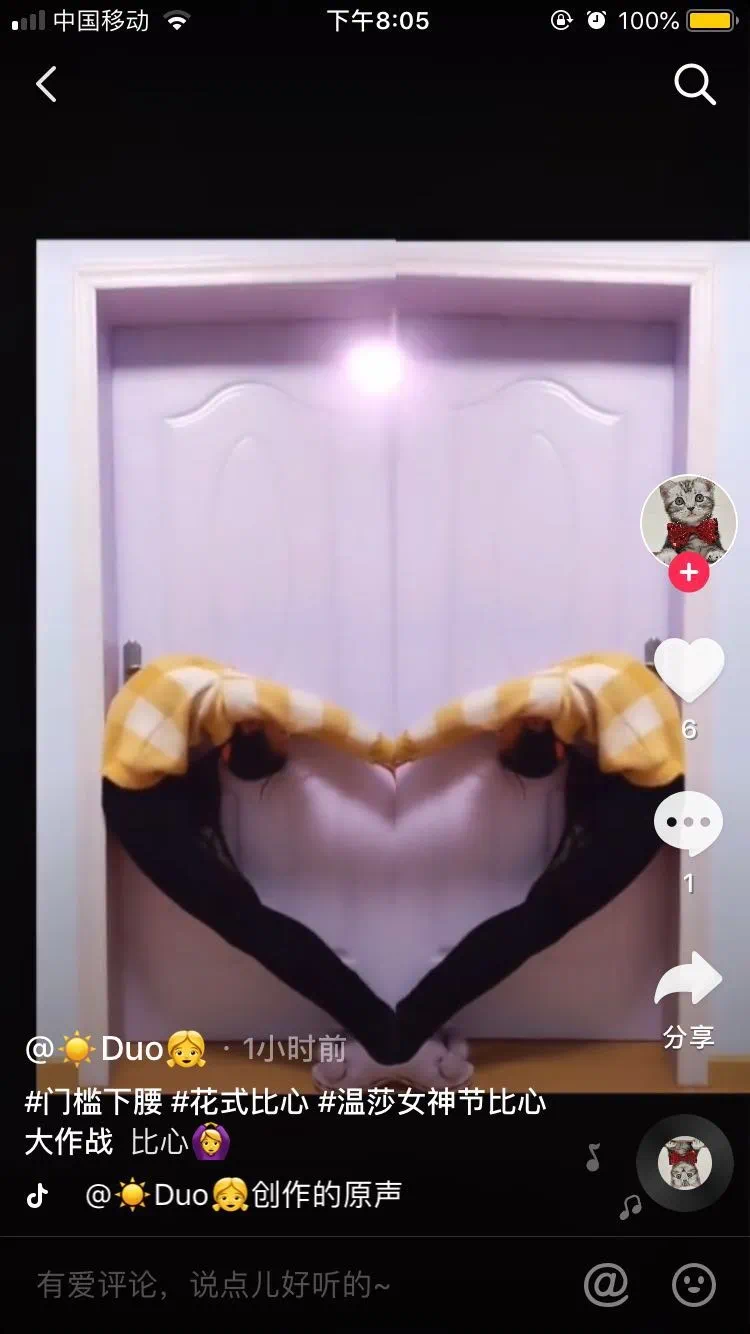The image size is (750, 1334).
Task: Tap the spinning music disc
Action: point(685,1163)
